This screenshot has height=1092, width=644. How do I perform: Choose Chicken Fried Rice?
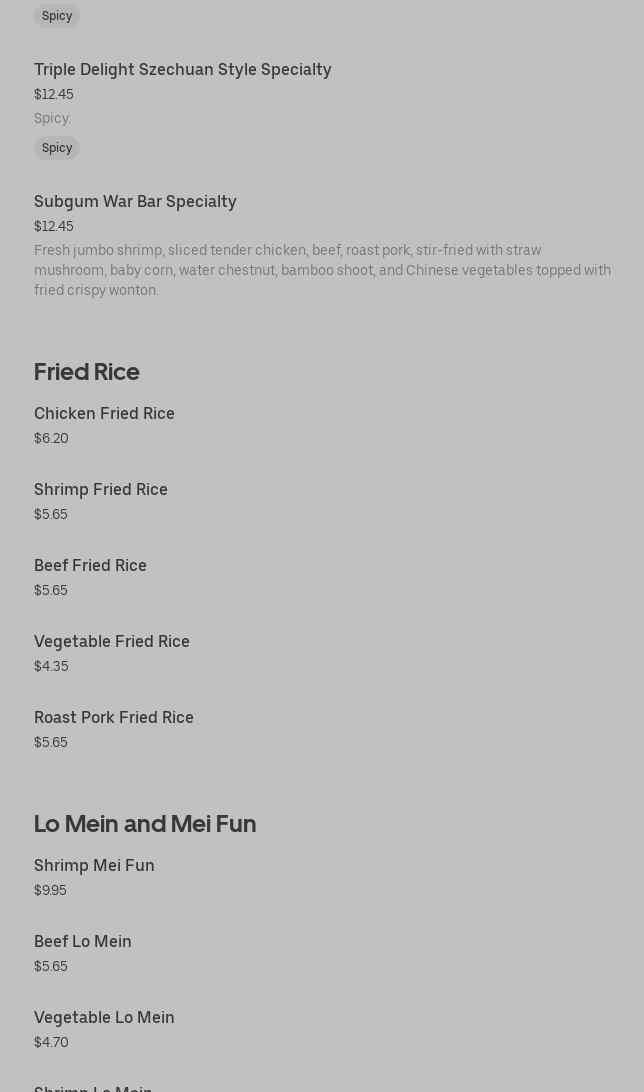[104, 414]
